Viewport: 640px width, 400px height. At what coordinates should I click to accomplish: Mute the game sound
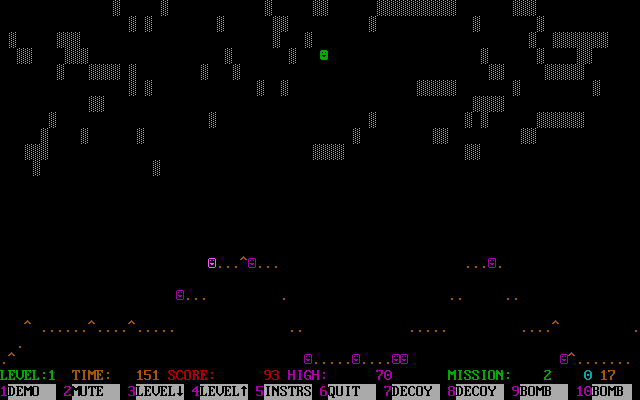92,392
